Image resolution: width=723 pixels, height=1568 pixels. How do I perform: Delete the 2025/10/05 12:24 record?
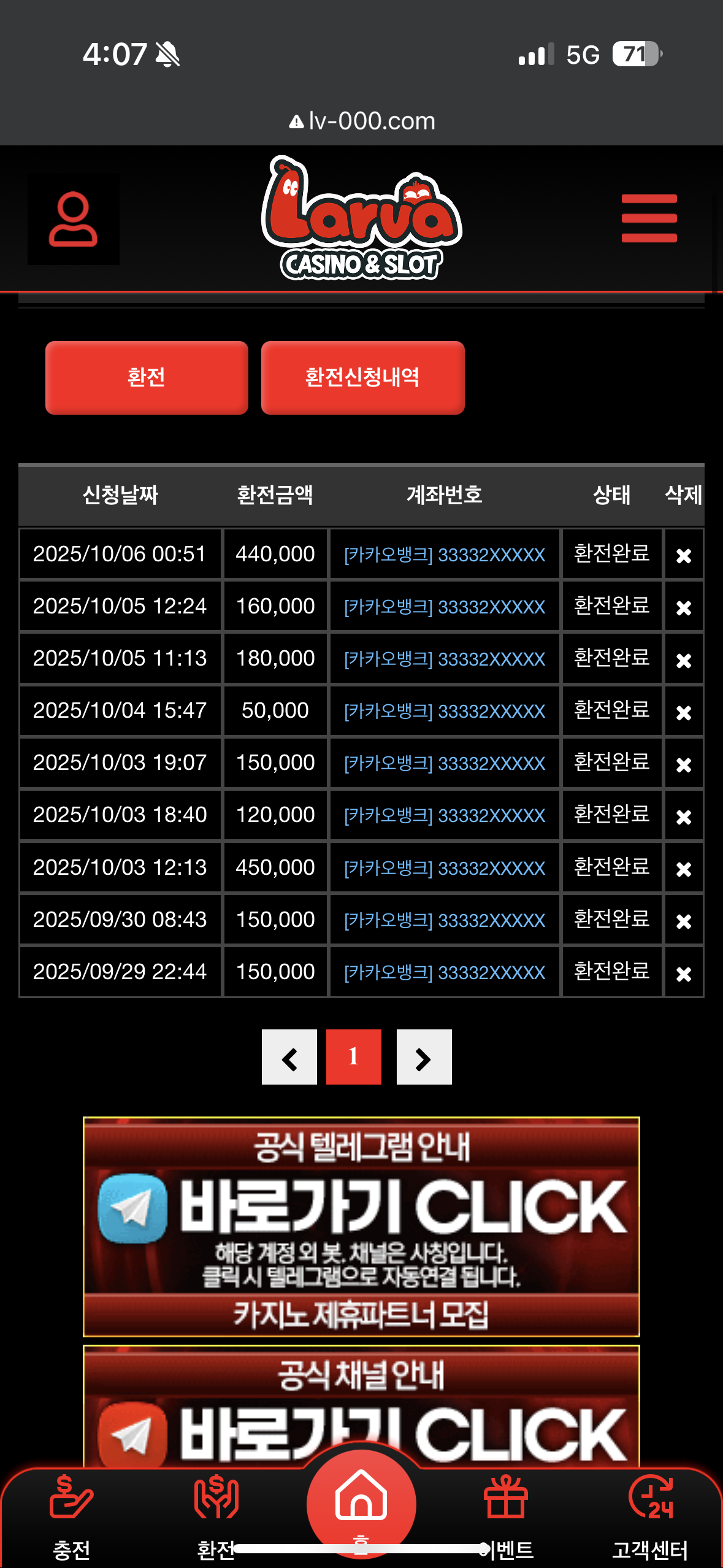pyautogui.click(x=683, y=608)
